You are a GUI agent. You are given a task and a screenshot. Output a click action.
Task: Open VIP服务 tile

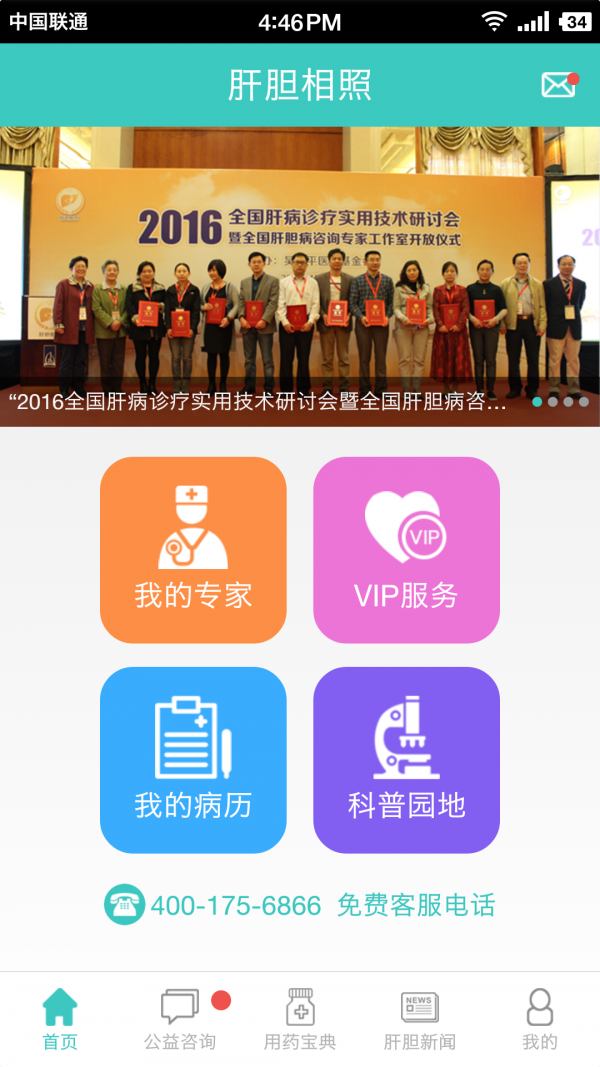pos(406,550)
